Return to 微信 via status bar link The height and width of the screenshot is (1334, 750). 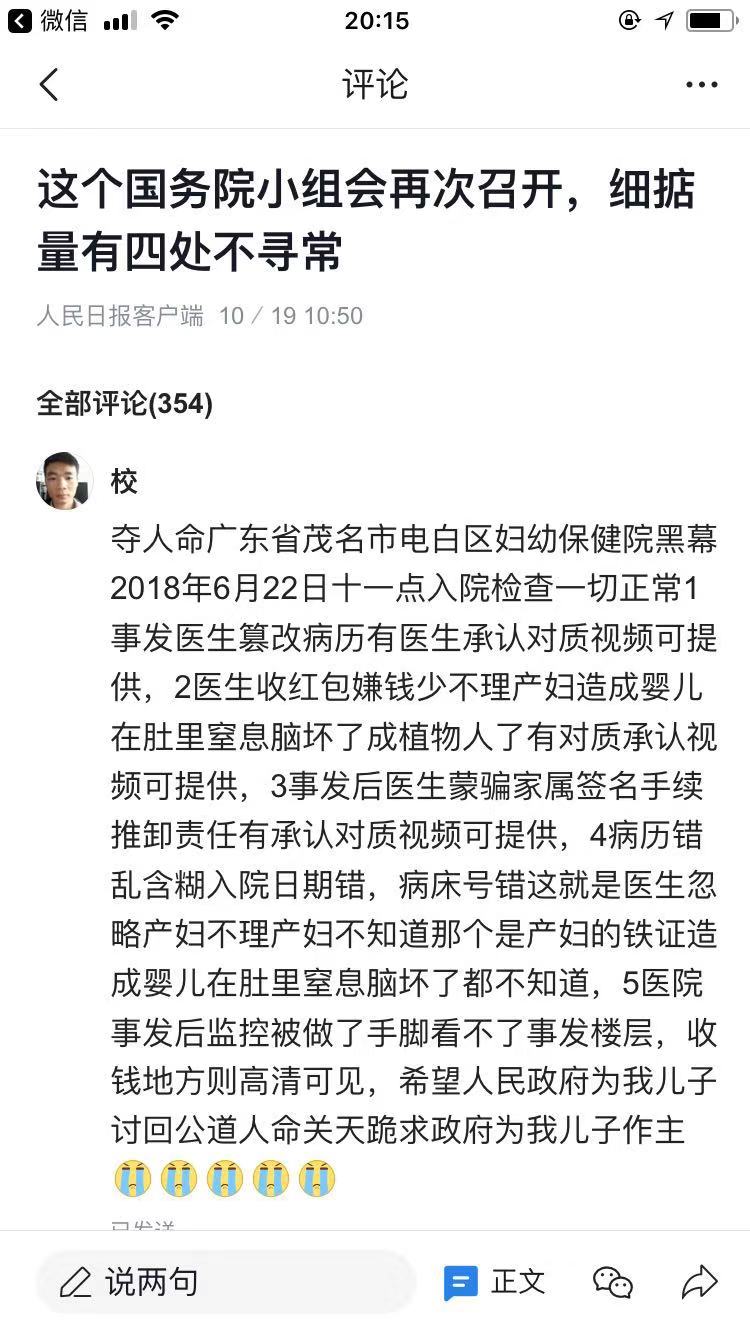pos(50,20)
